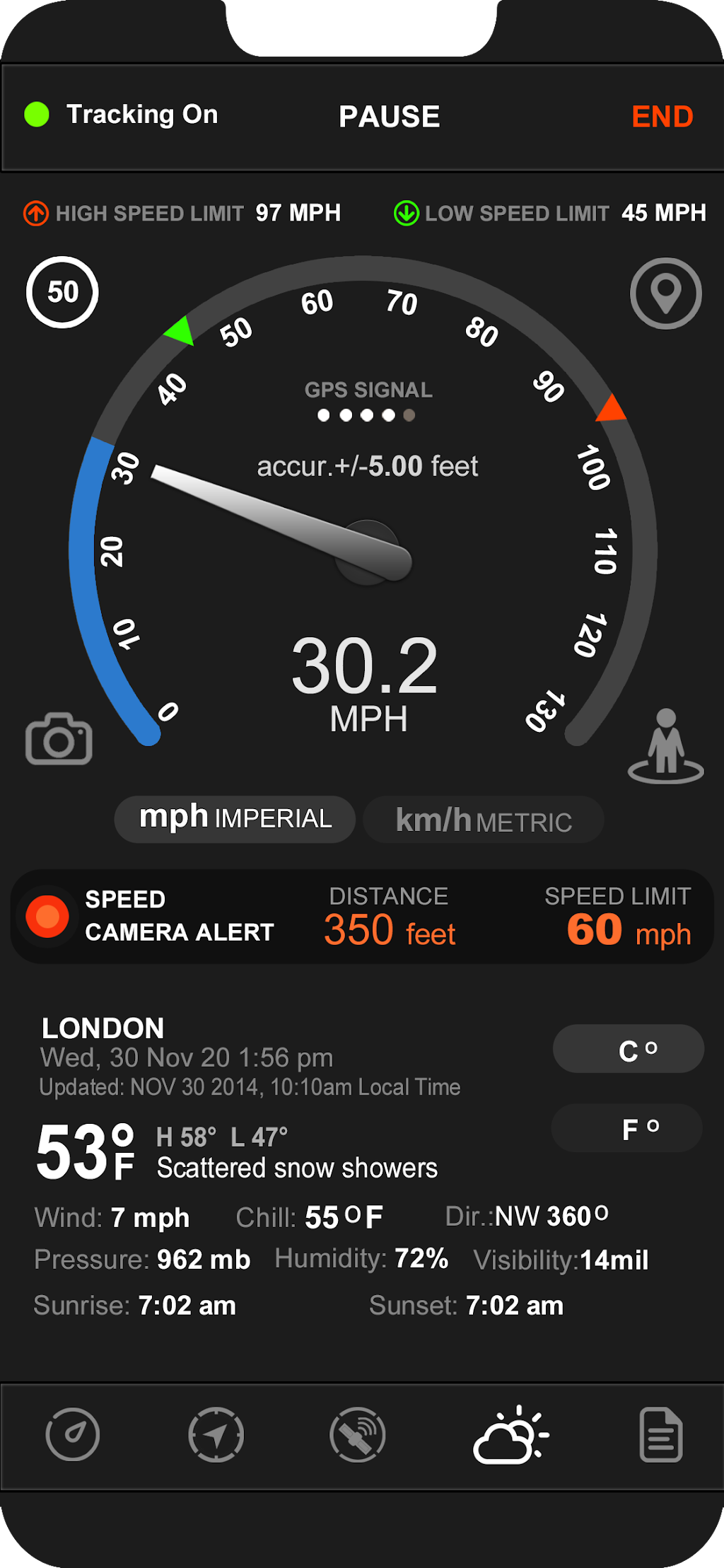Pause the speed tracking
Screen dimensions: 724x1568
[389, 117]
